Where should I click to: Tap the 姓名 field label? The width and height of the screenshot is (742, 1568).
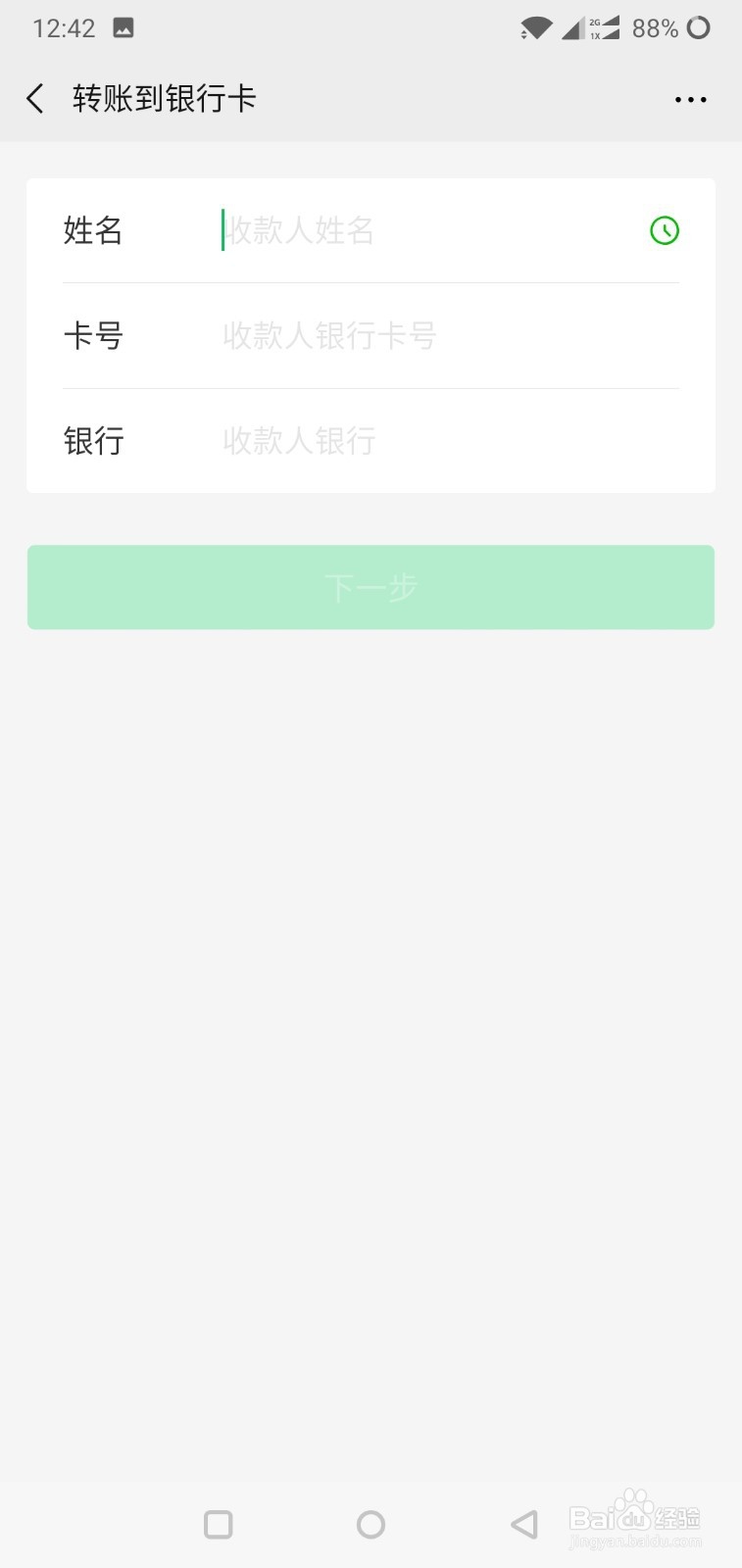[93, 231]
